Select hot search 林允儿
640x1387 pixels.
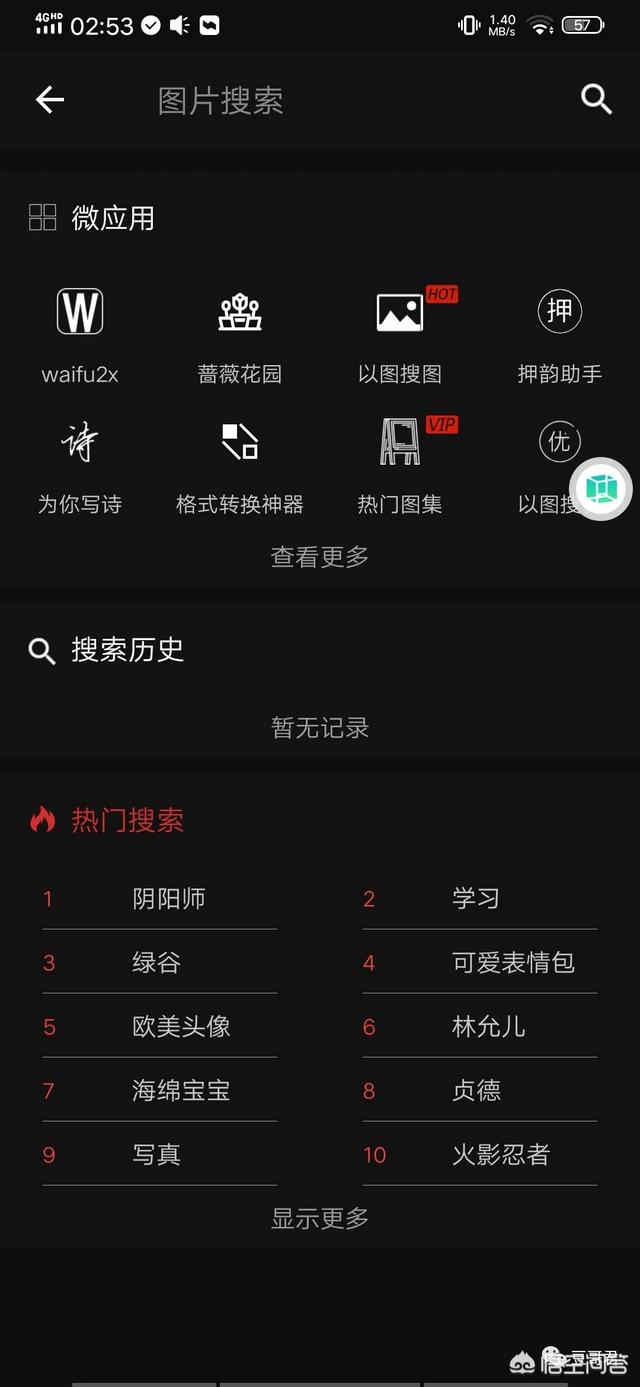pyautogui.click(x=480, y=1026)
